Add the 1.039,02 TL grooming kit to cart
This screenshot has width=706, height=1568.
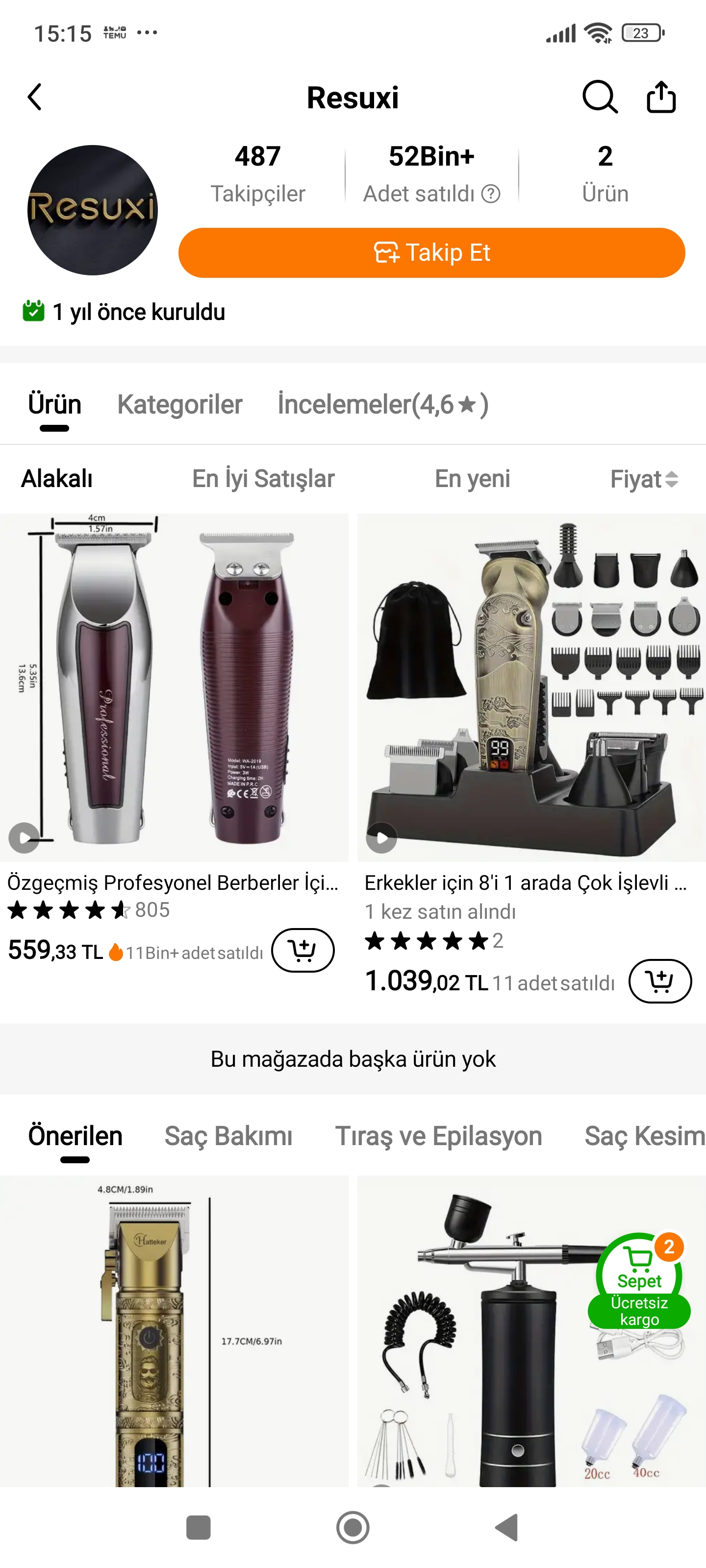click(660, 980)
